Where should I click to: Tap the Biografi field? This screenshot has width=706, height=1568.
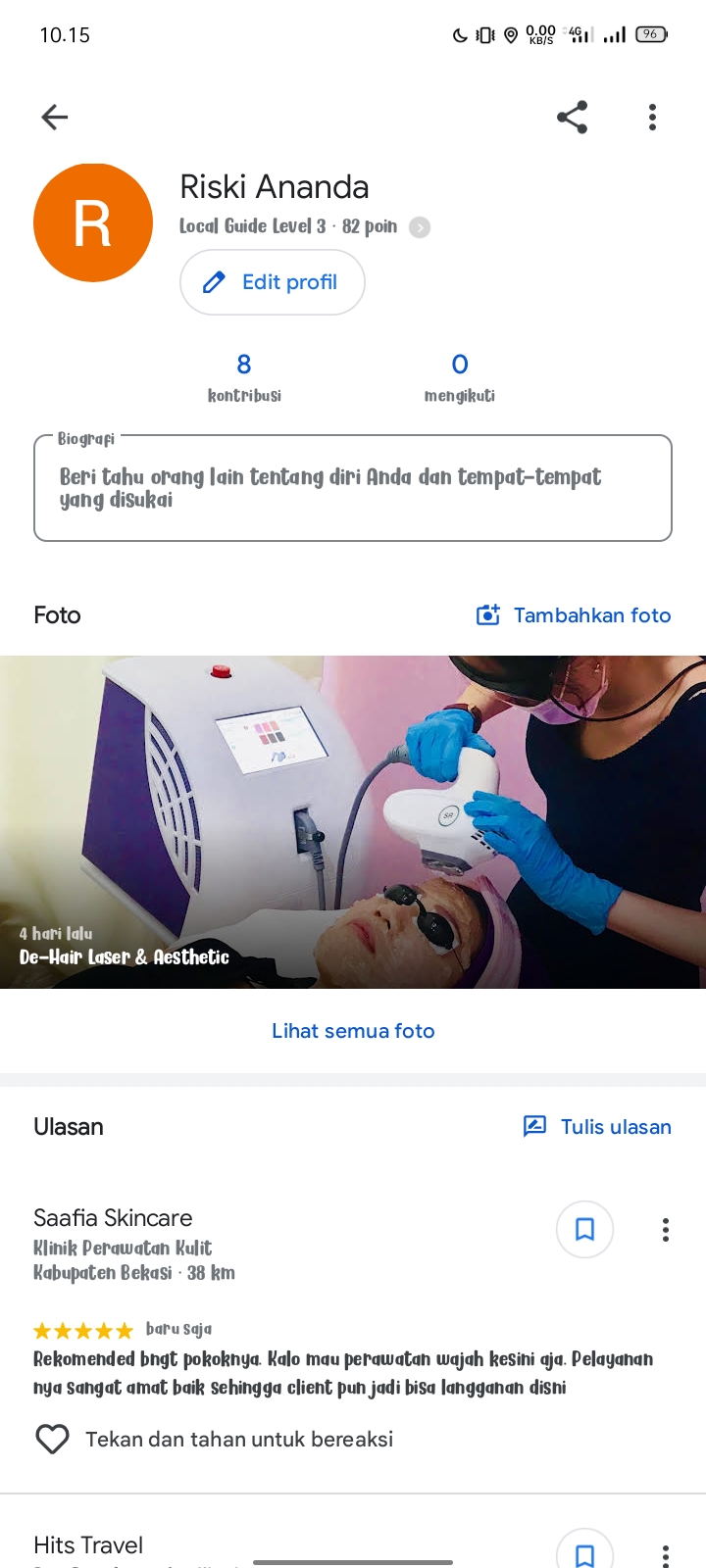[353, 488]
